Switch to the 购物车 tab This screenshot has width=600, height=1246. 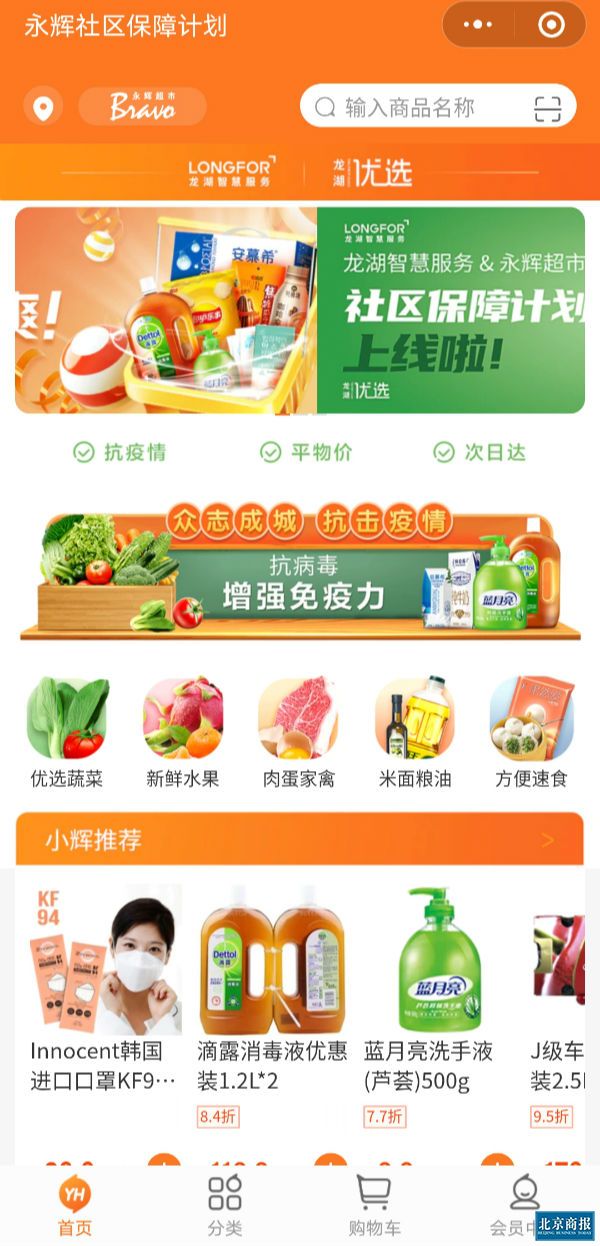pyautogui.click(x=373, y=1205)
